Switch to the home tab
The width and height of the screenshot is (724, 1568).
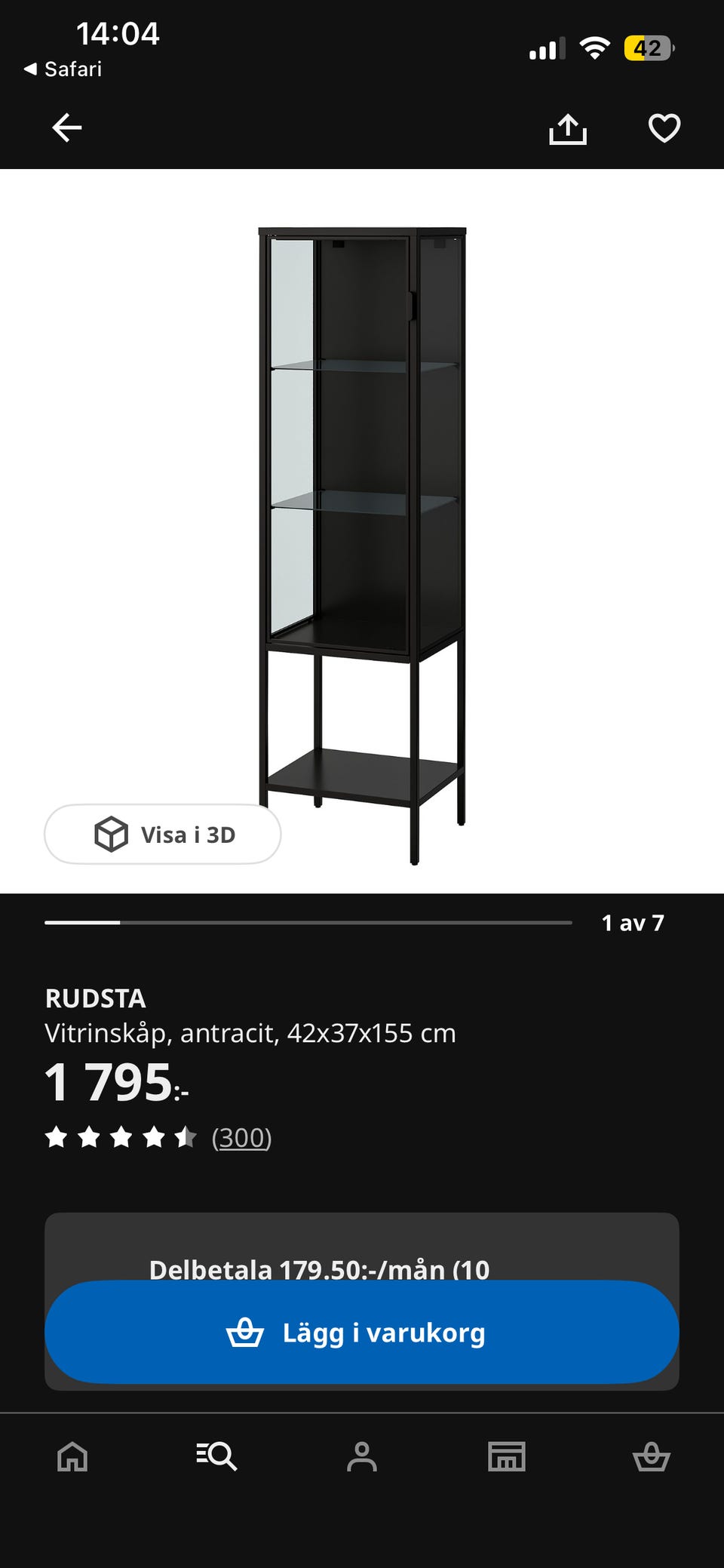(x=72, y=1456)
